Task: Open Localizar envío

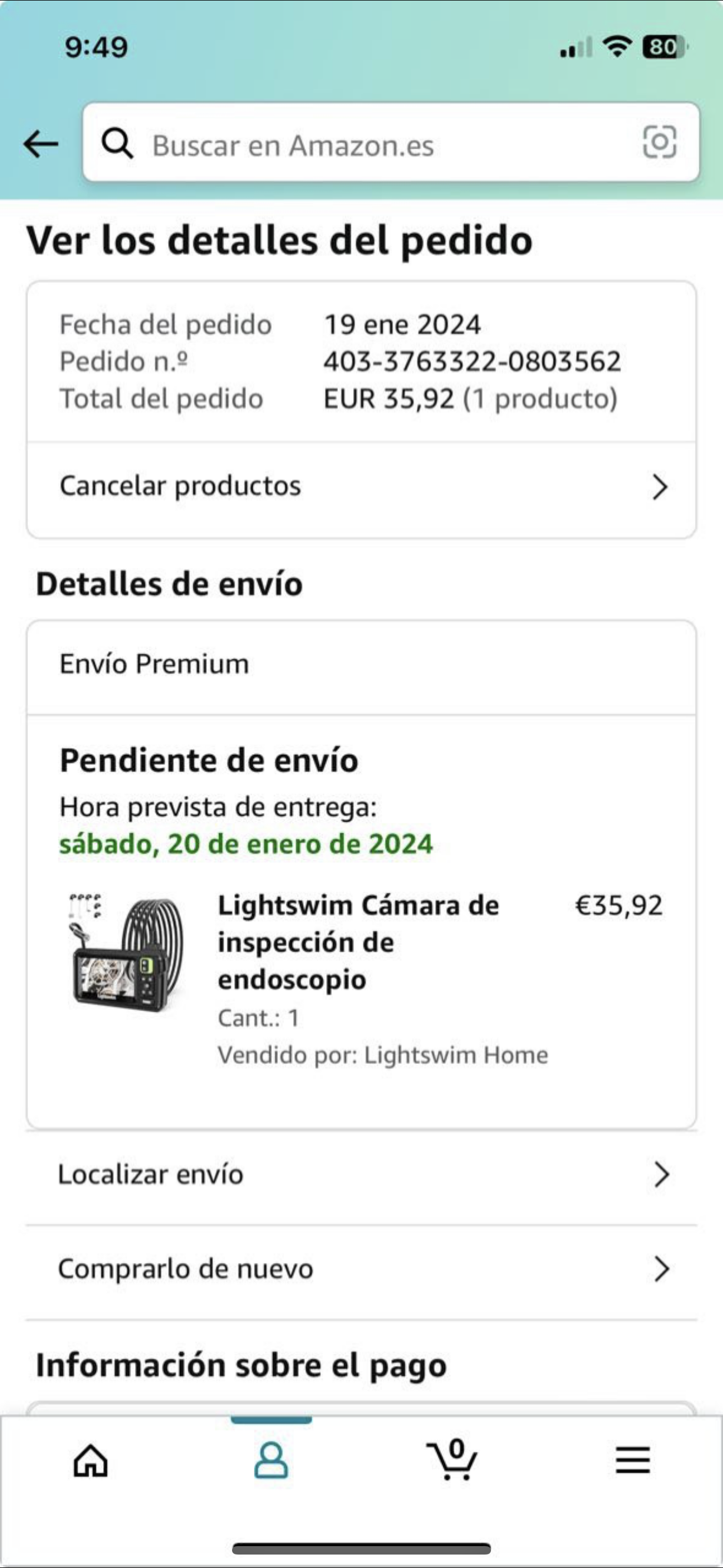Action: [x=361, y=1175]
